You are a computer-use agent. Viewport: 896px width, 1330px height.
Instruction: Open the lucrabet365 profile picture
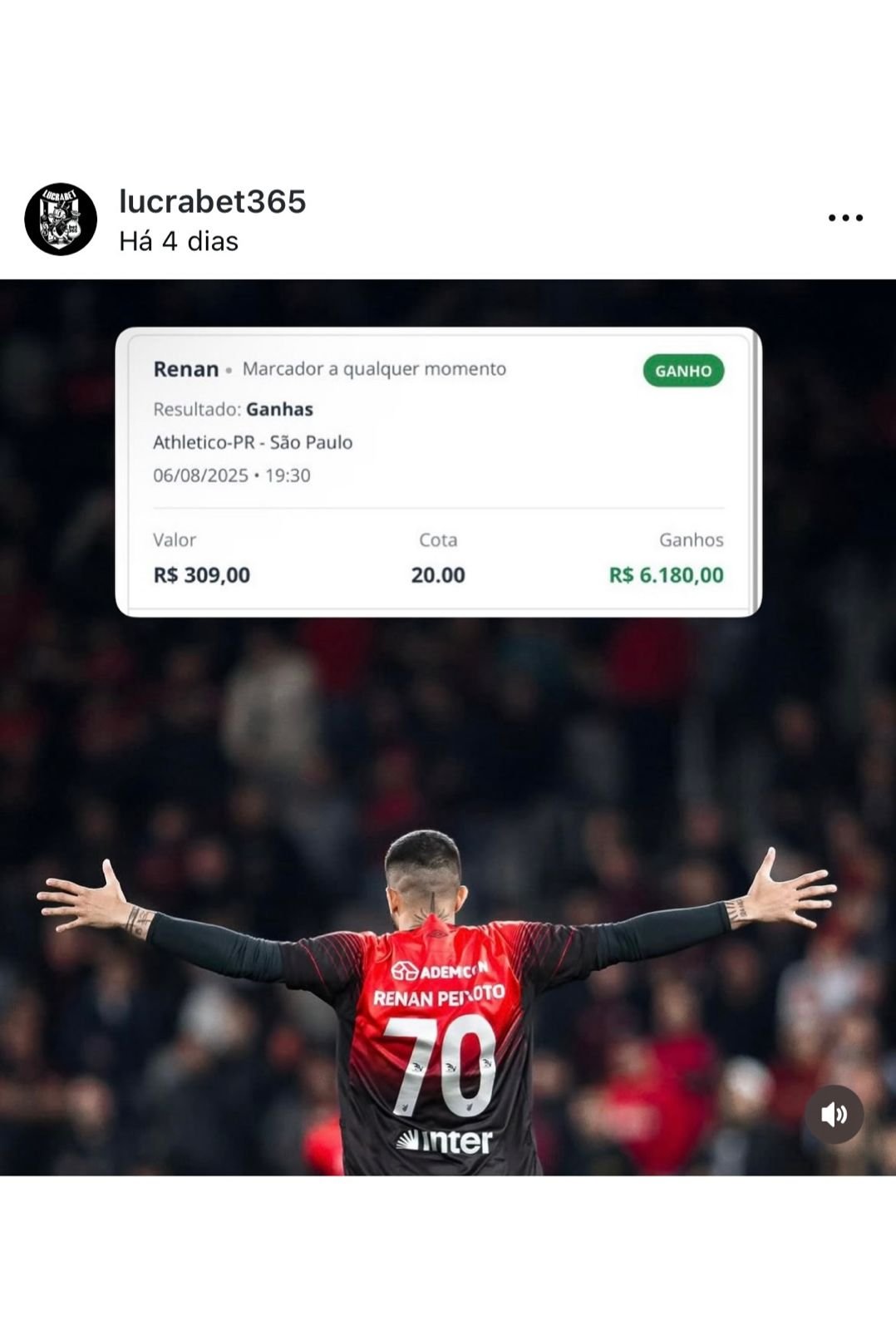tap(61, 219)
